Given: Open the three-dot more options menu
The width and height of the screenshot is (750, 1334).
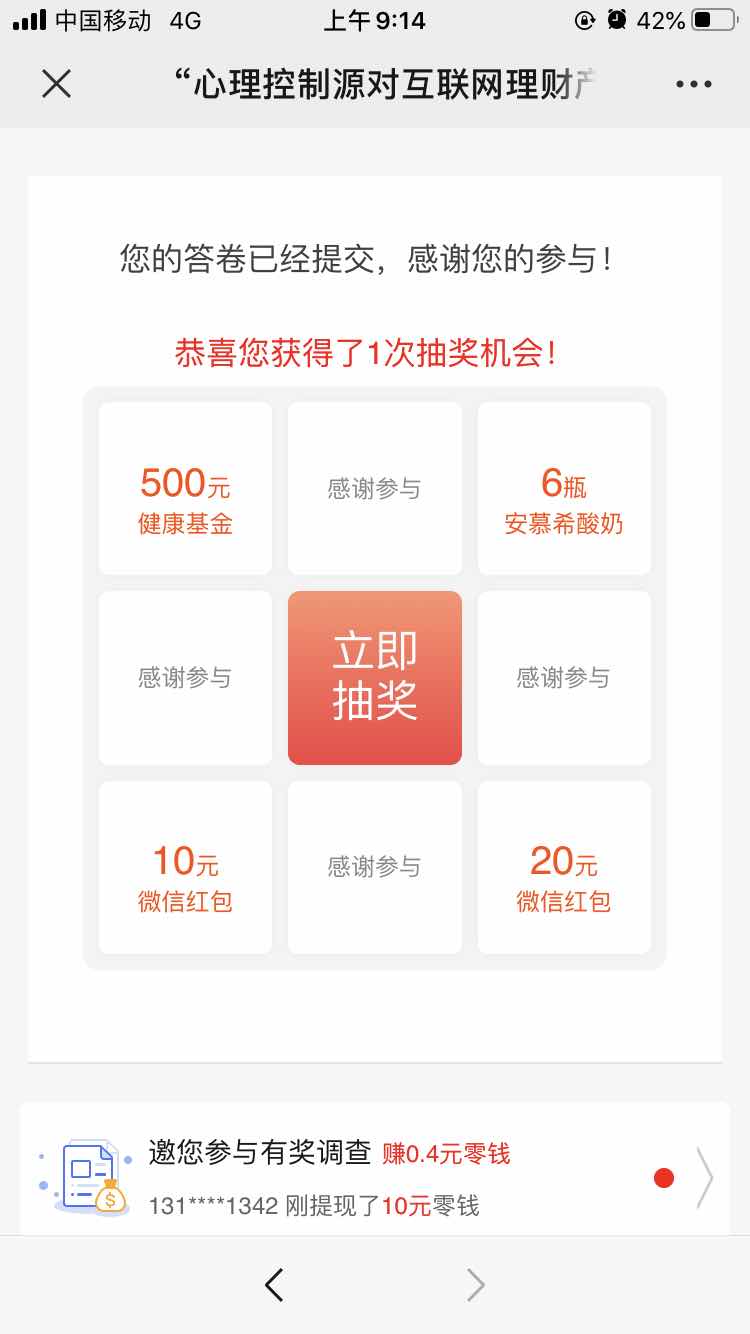Looking at the screenshot, I should 693,84.
